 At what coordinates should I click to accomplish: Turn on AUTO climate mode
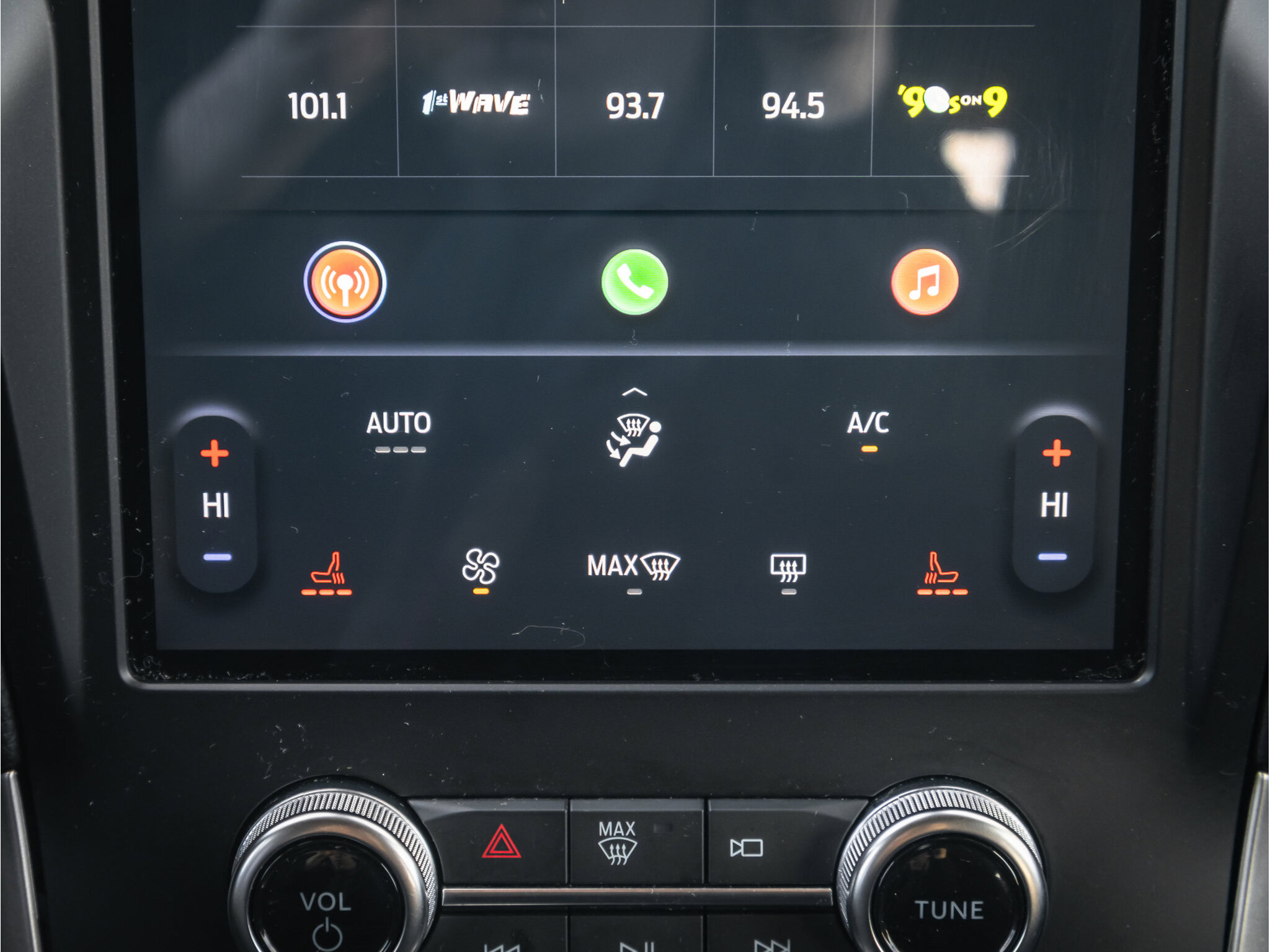tap(399, 429)
